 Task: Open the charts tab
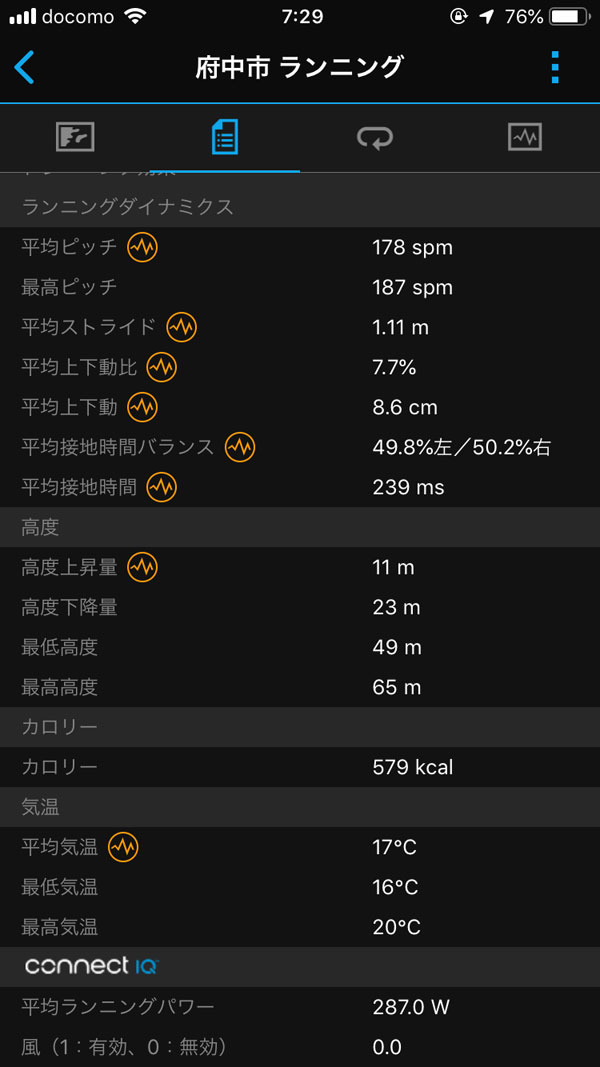525,137
